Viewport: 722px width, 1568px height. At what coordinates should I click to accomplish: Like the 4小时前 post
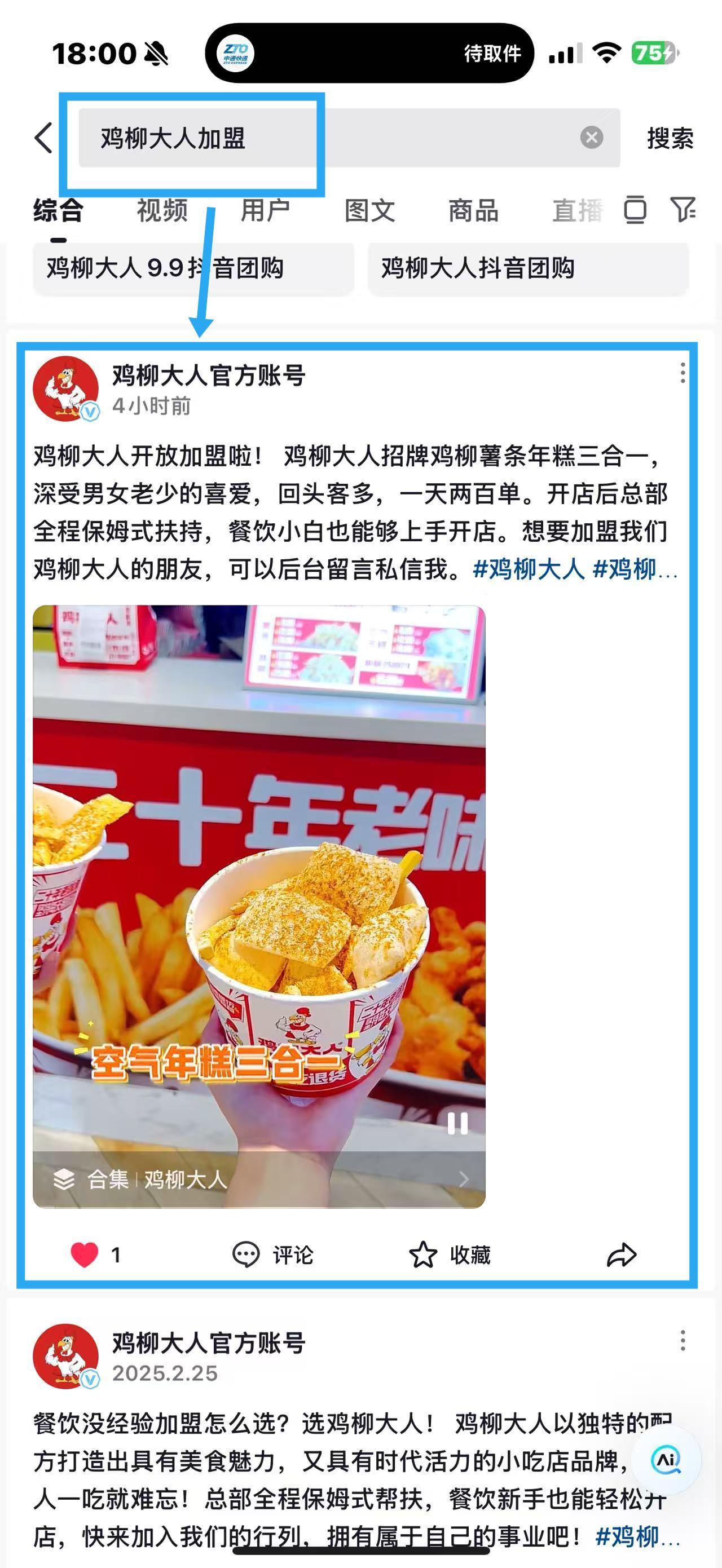[x=85, y=1255]
